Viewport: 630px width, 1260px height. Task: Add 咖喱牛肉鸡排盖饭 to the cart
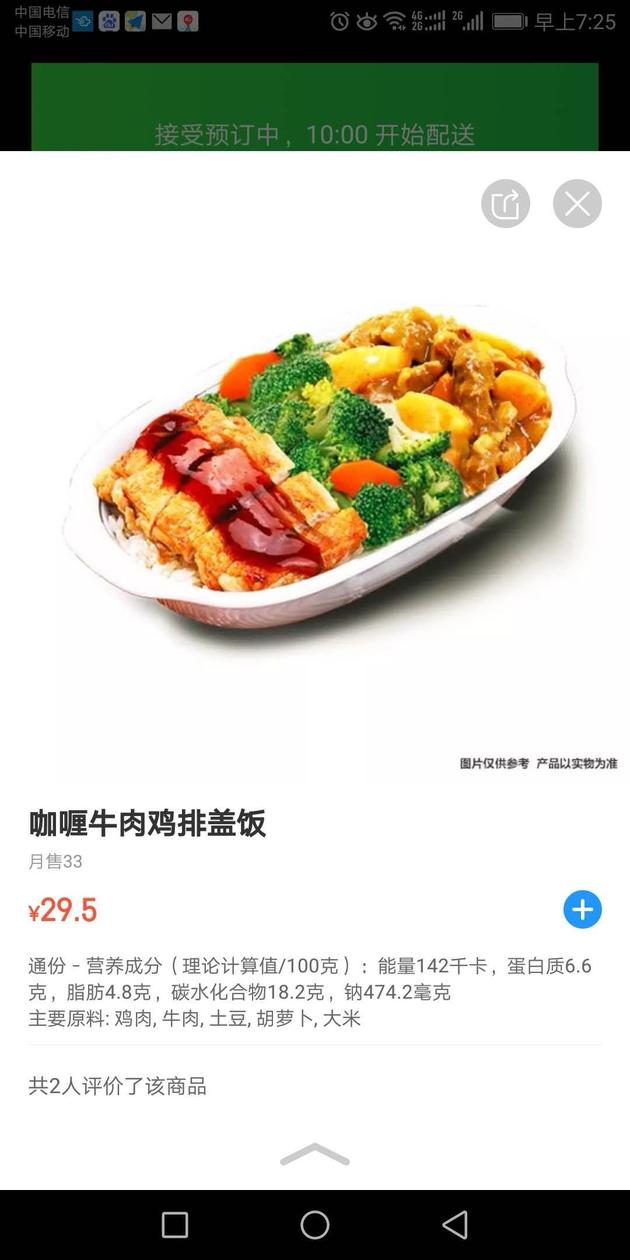[x=582, y=909]
